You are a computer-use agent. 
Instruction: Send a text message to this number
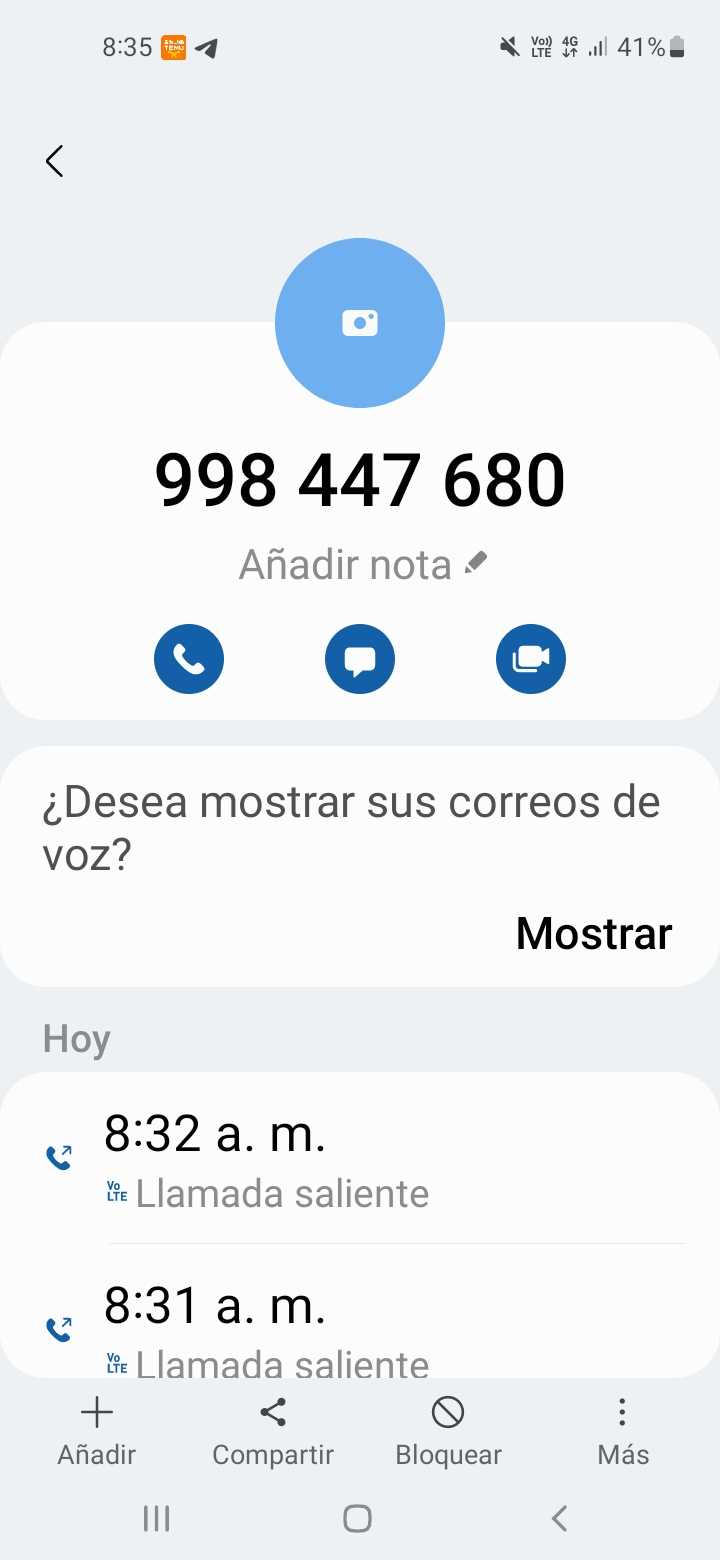click(360, 659)
